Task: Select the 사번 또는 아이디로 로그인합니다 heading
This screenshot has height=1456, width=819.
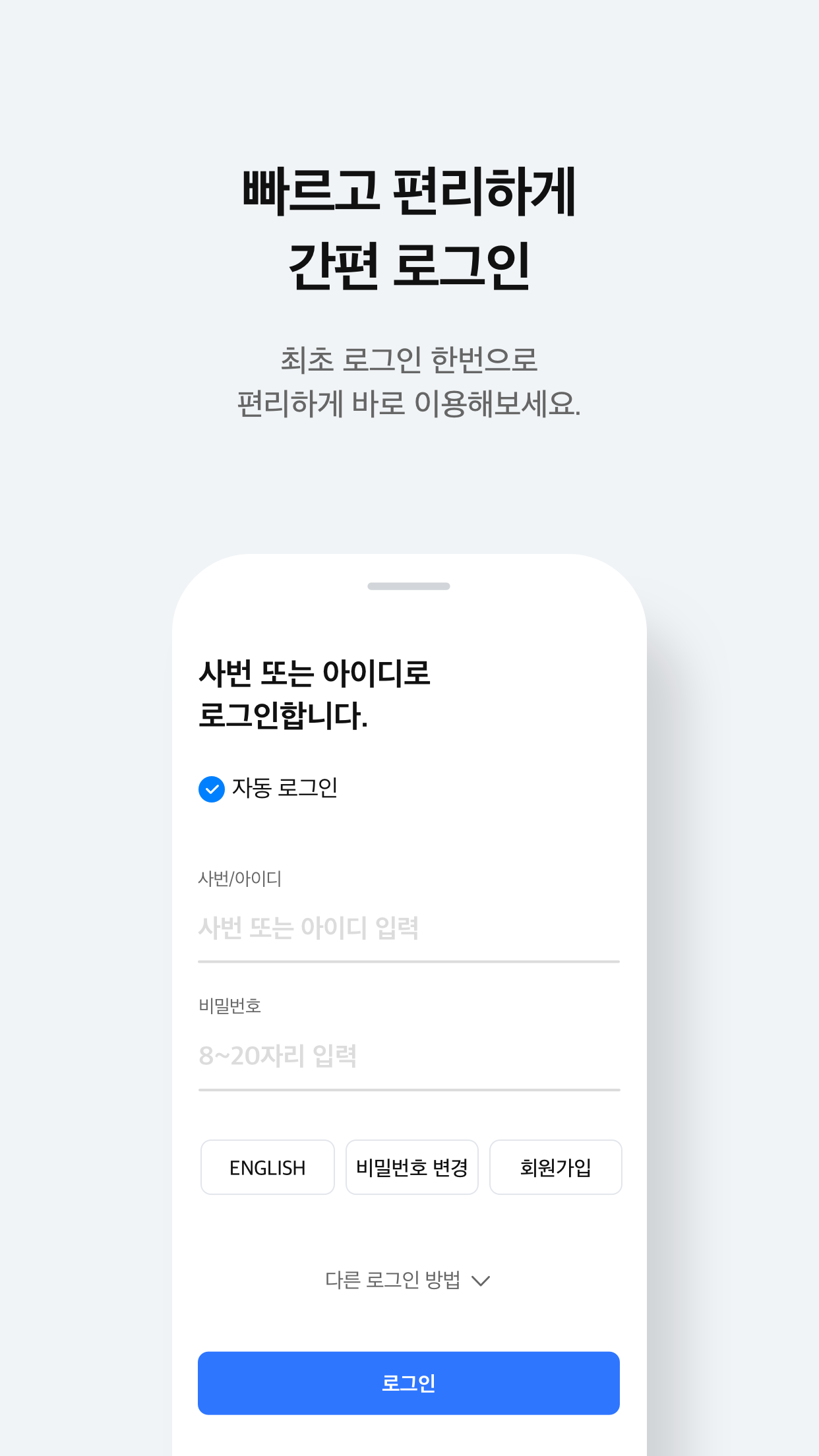Action: 315,700
